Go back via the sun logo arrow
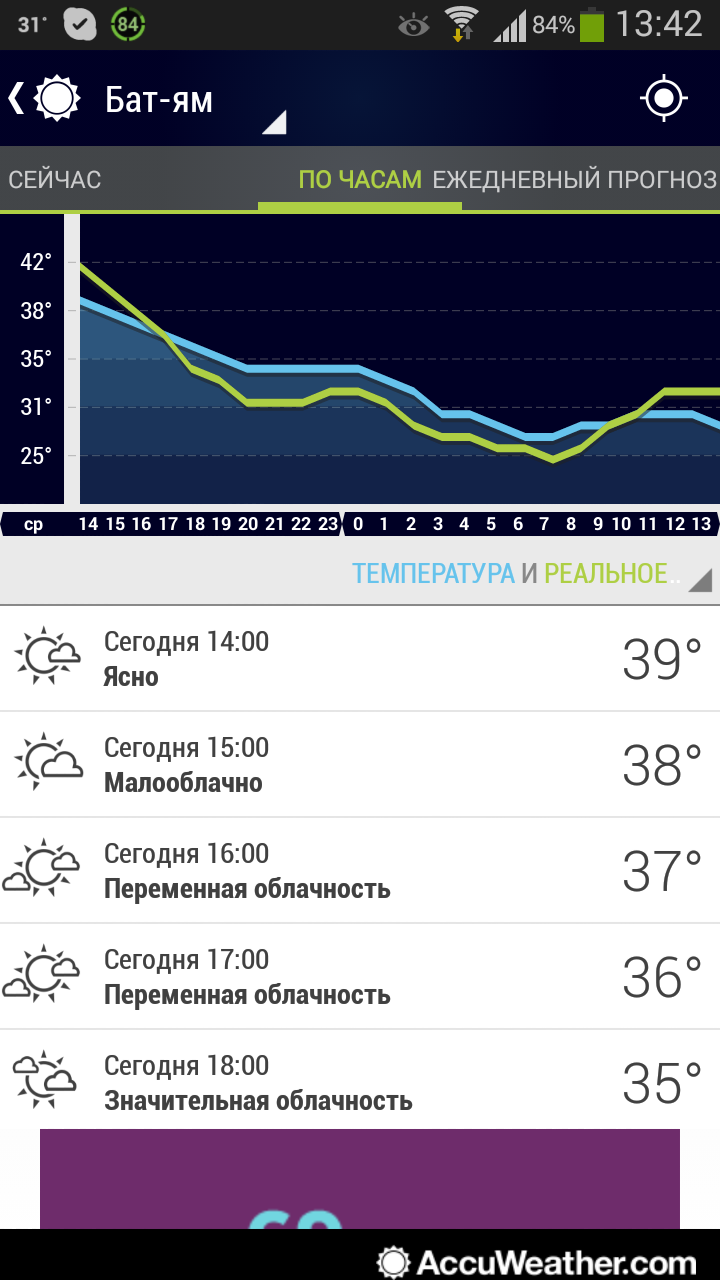 point(44,98)
